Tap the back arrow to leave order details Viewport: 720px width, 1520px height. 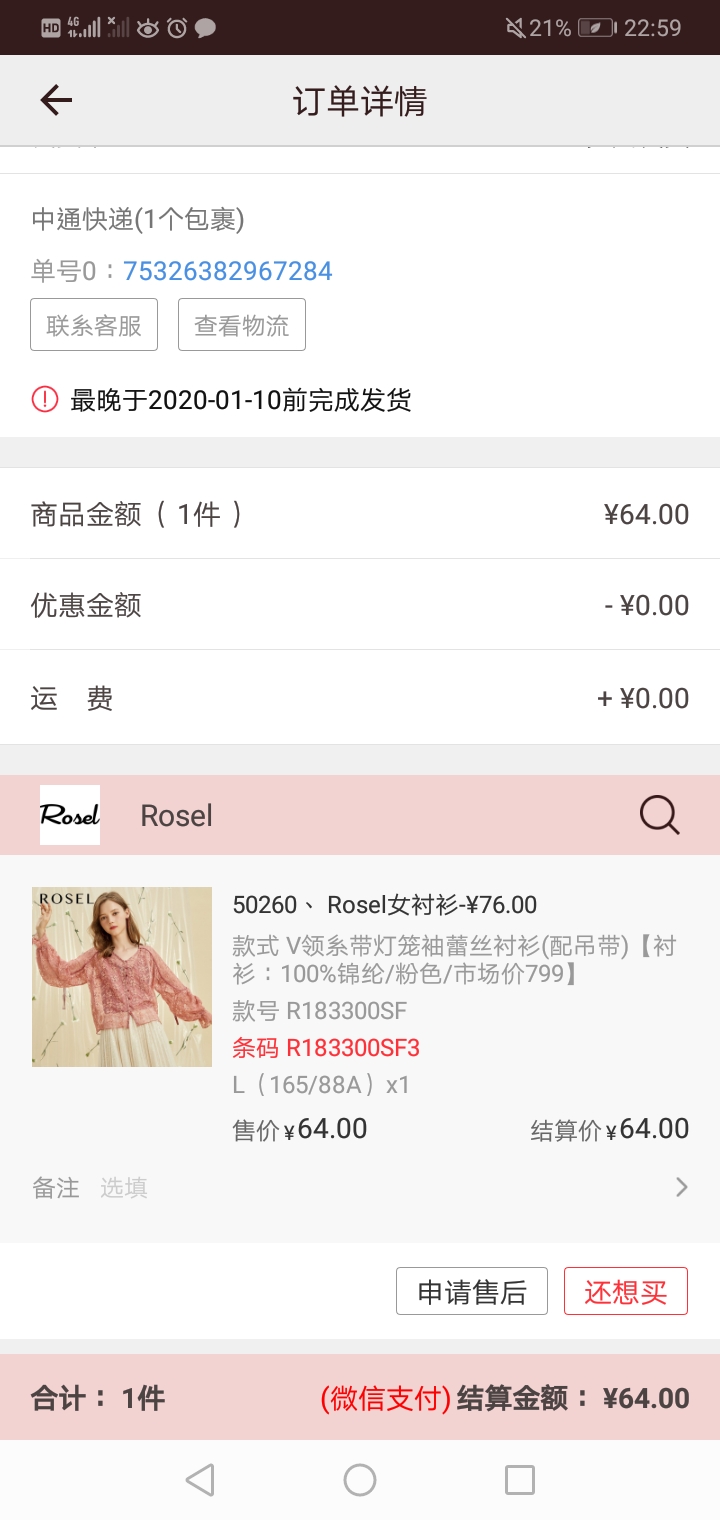55,100
